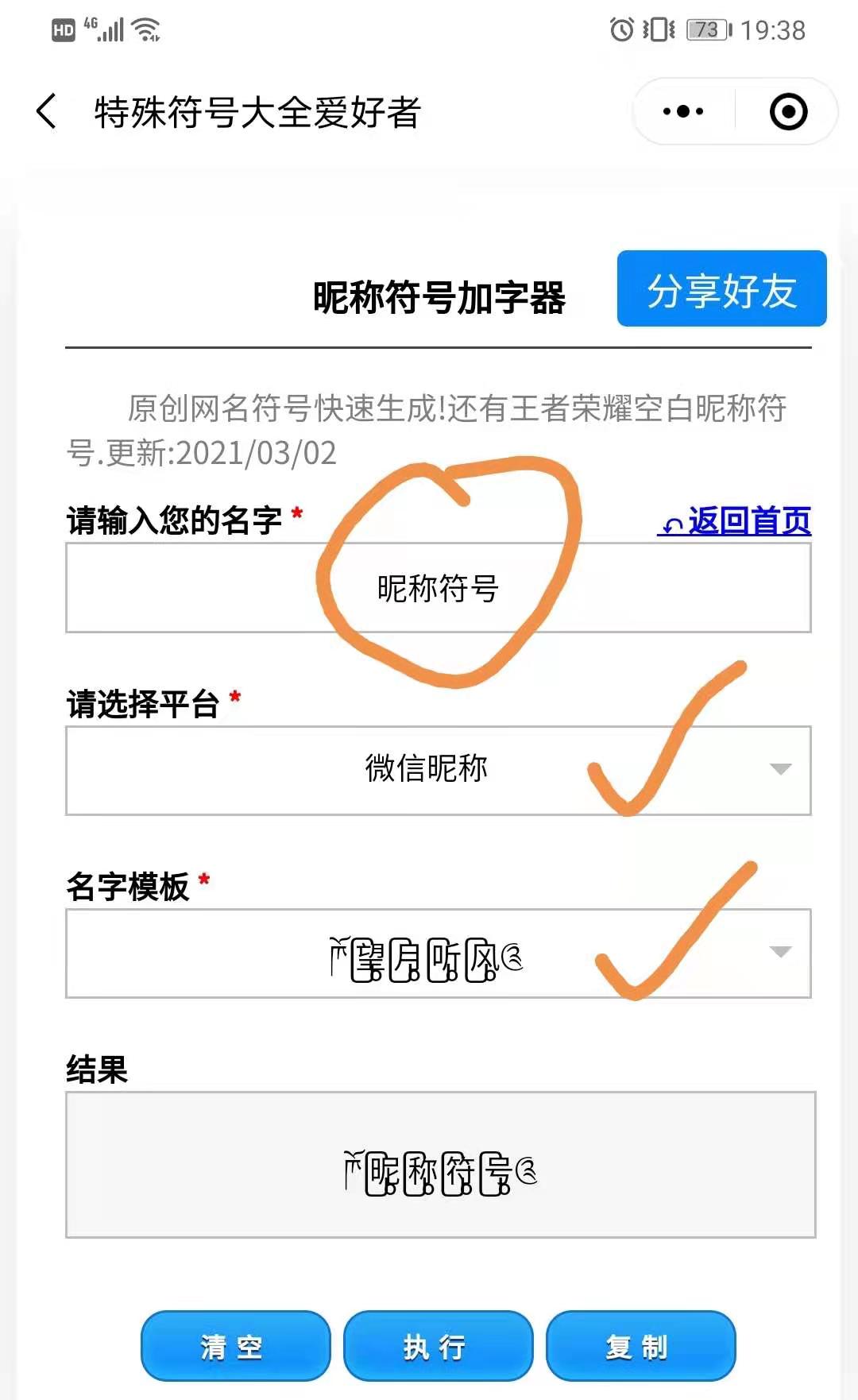Clear the form with 清空
Screen dimensions: 858x1400
tap(235, 1346)
